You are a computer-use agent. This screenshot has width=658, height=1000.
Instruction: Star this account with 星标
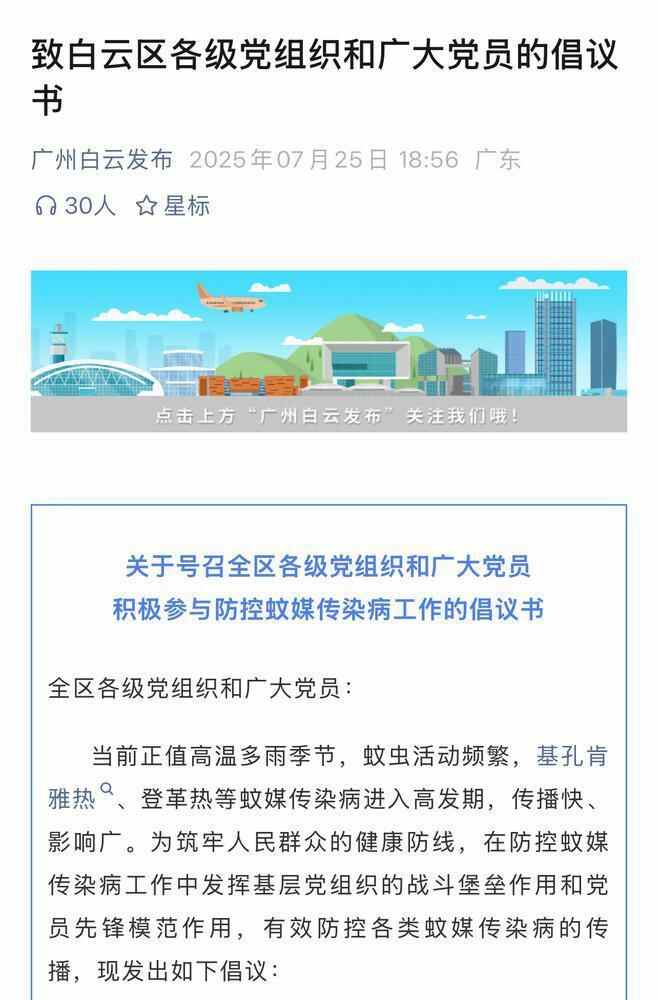173,206
